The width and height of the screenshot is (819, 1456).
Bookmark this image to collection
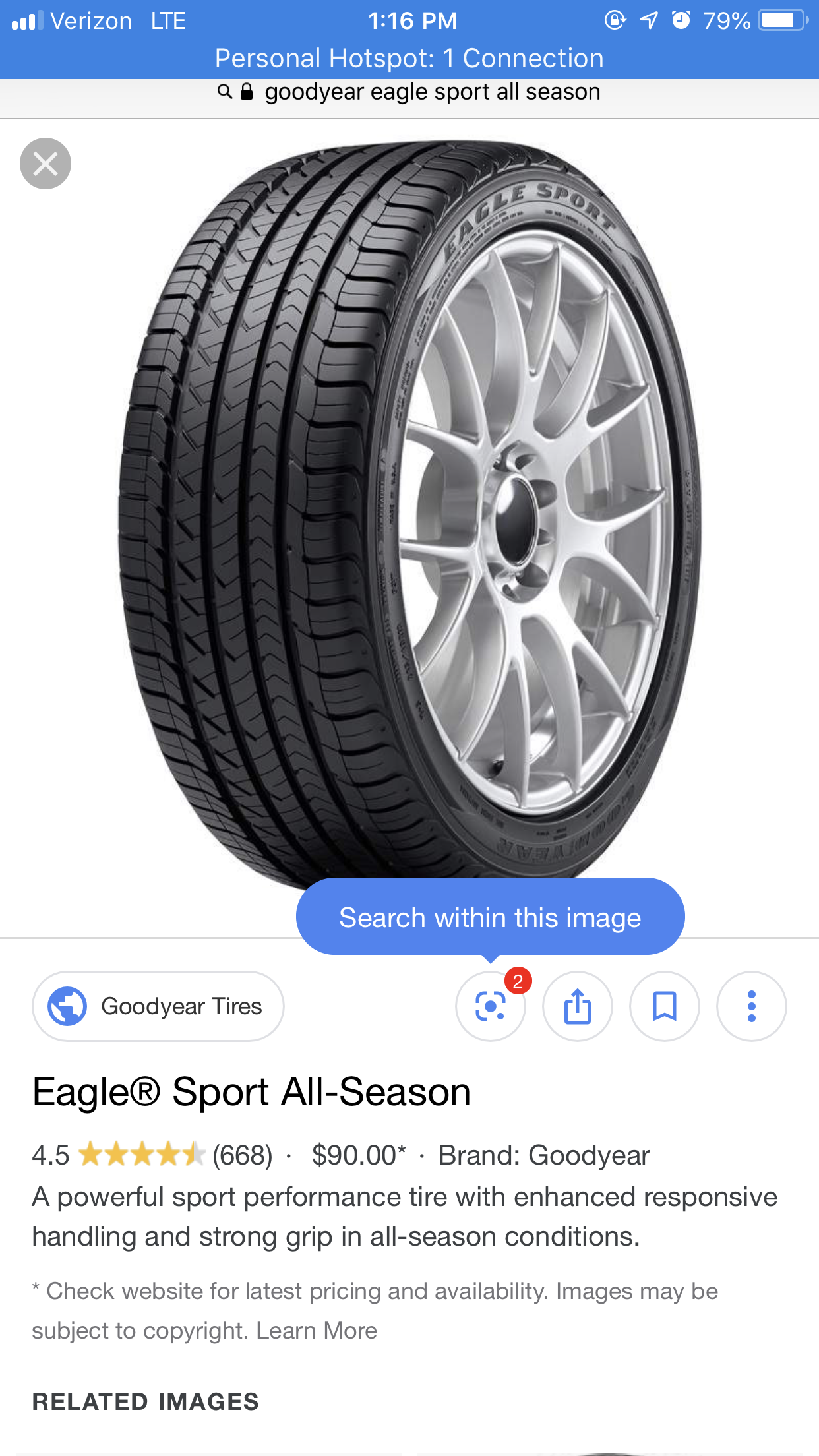pyautogui.click(x=665, y=1006)
